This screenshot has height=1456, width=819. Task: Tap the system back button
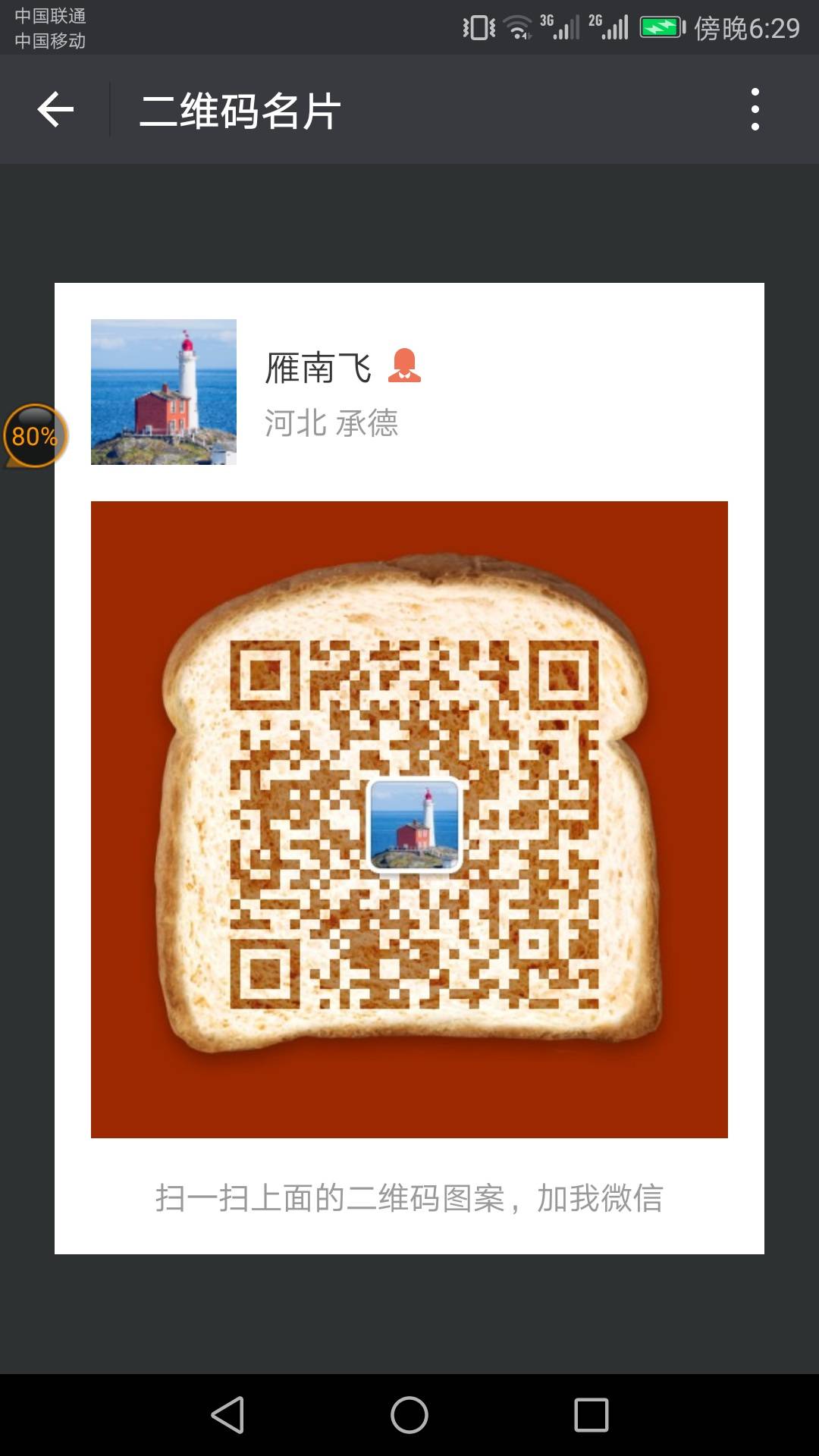click(x=227, y=1415)
